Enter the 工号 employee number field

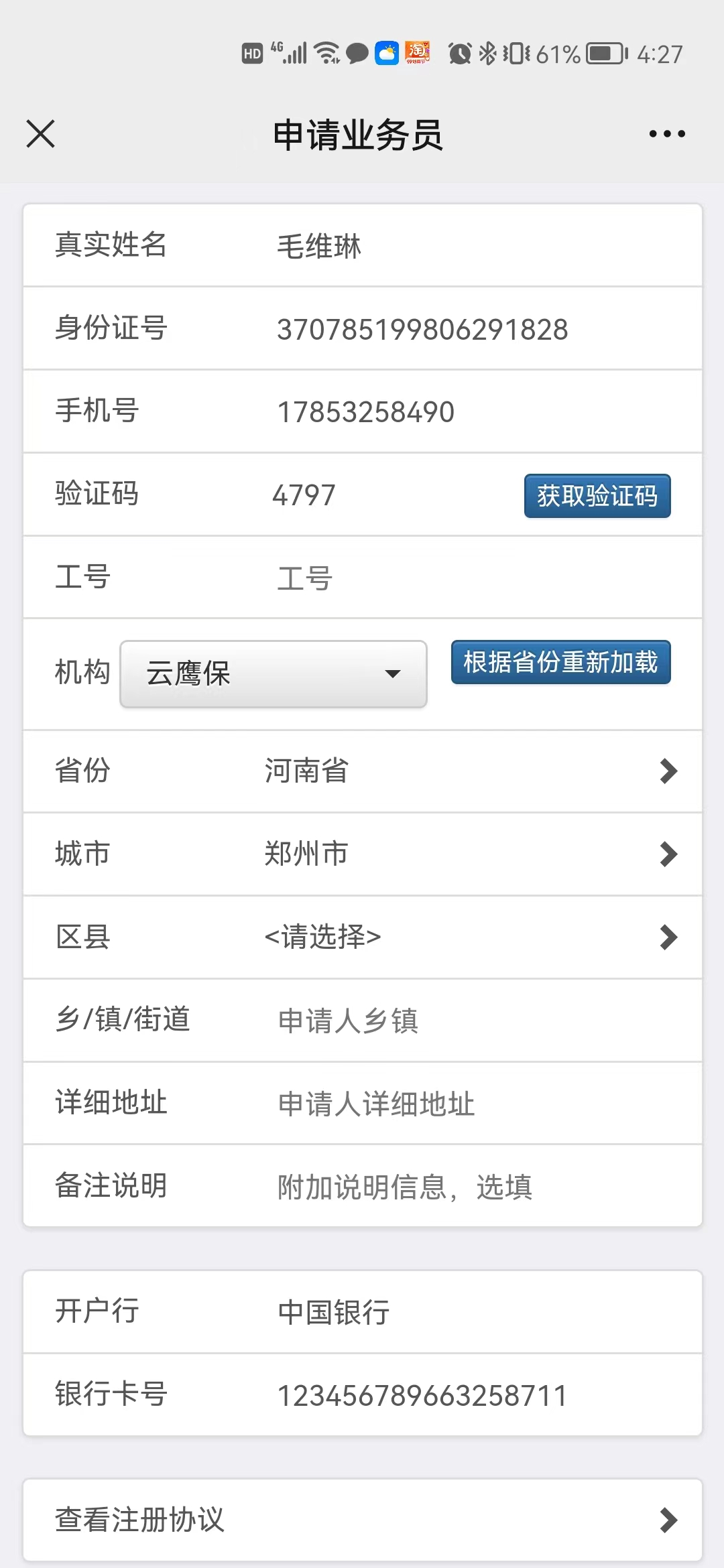(469, 578)
